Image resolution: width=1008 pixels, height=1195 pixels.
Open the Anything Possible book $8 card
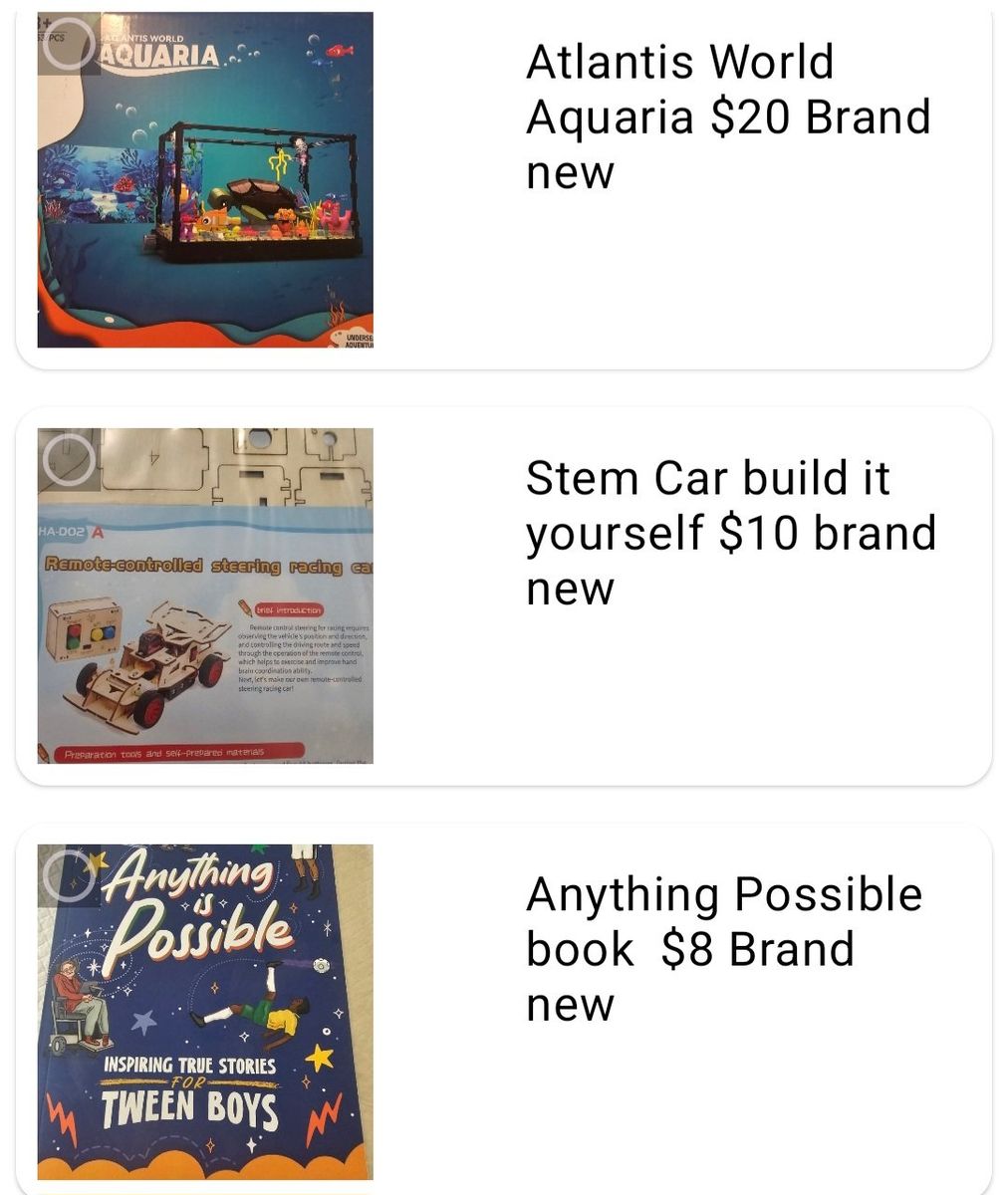(x=504, y=1009)
